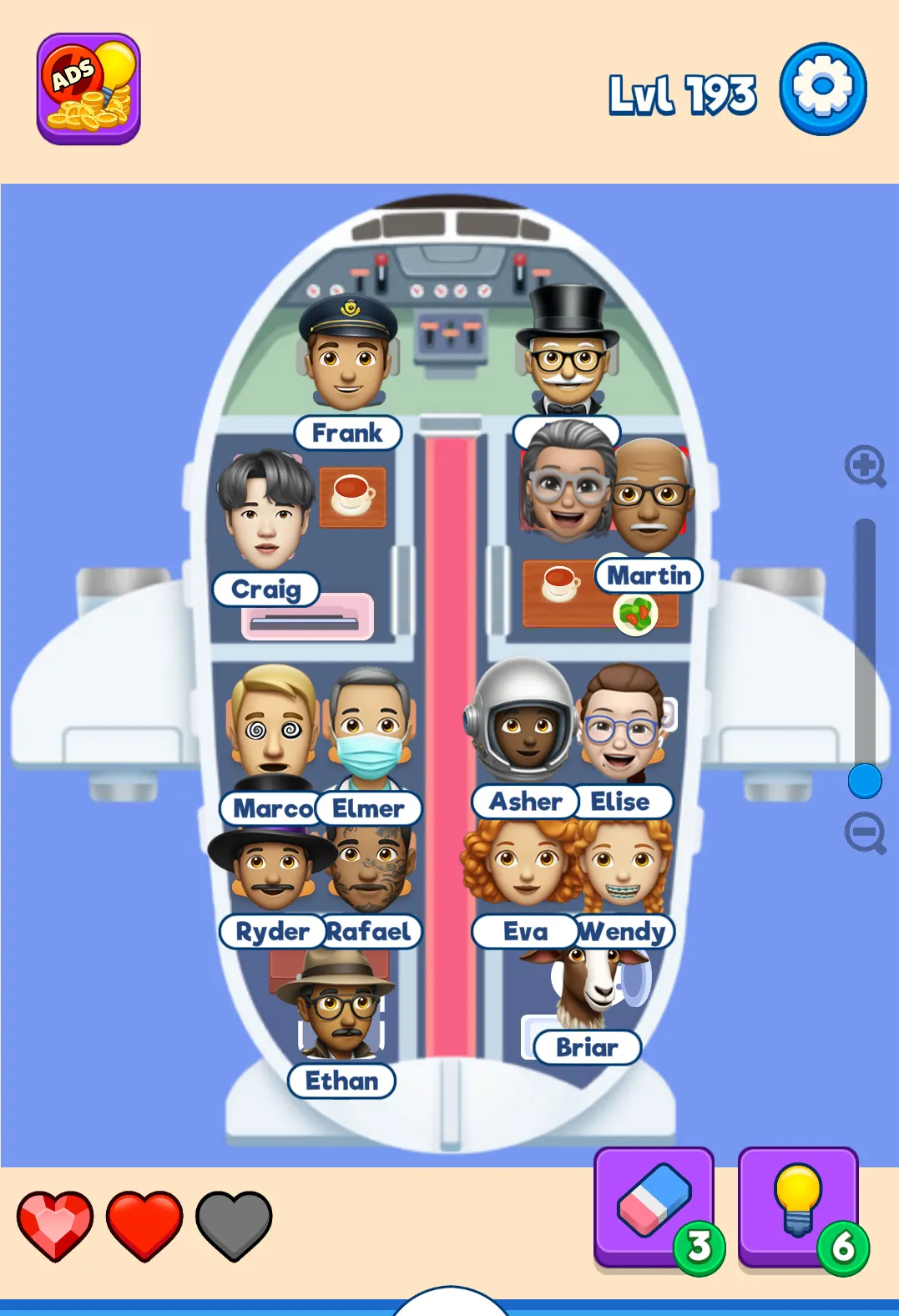Tap Marco with the swirly eyes
899x1316 pixels.
[271, 726]
